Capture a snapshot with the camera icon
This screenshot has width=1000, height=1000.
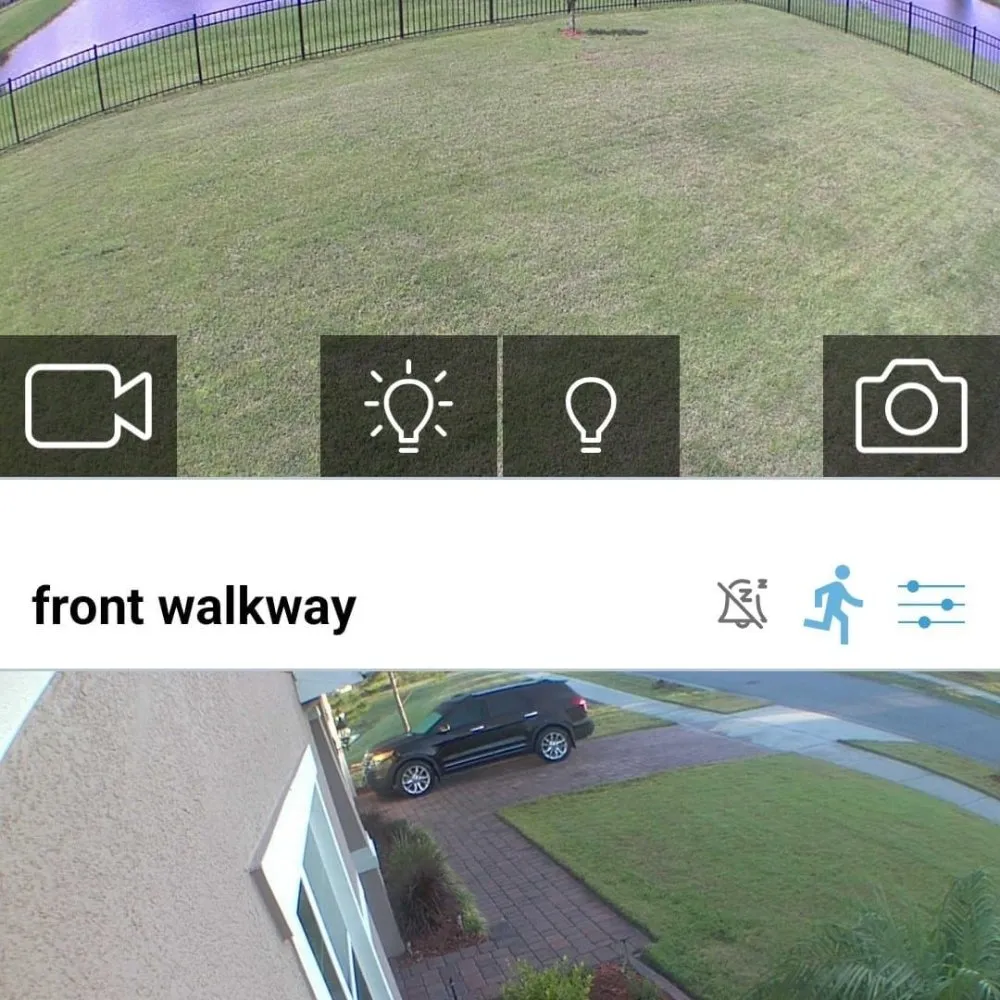tap(911, 406)
